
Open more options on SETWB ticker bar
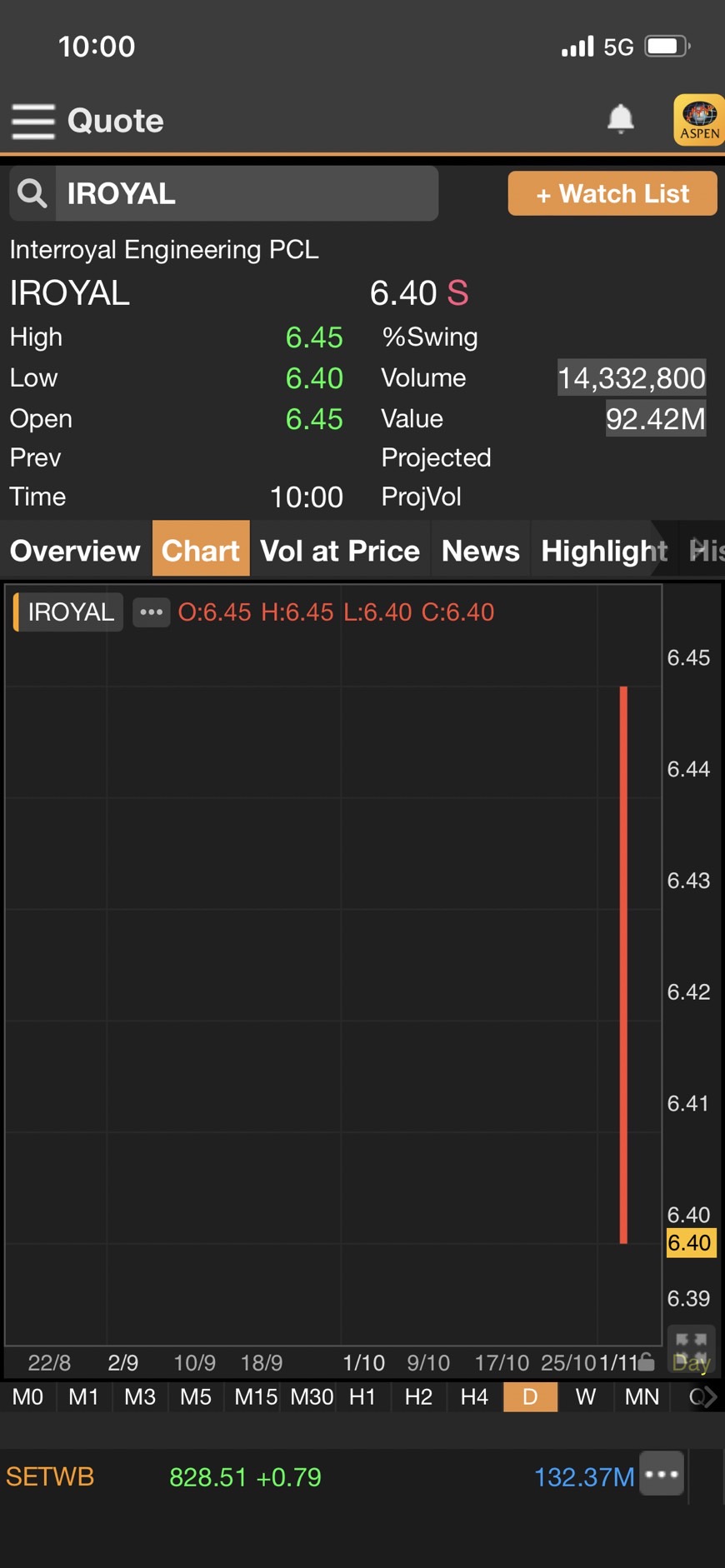(x=662, y=1474)
